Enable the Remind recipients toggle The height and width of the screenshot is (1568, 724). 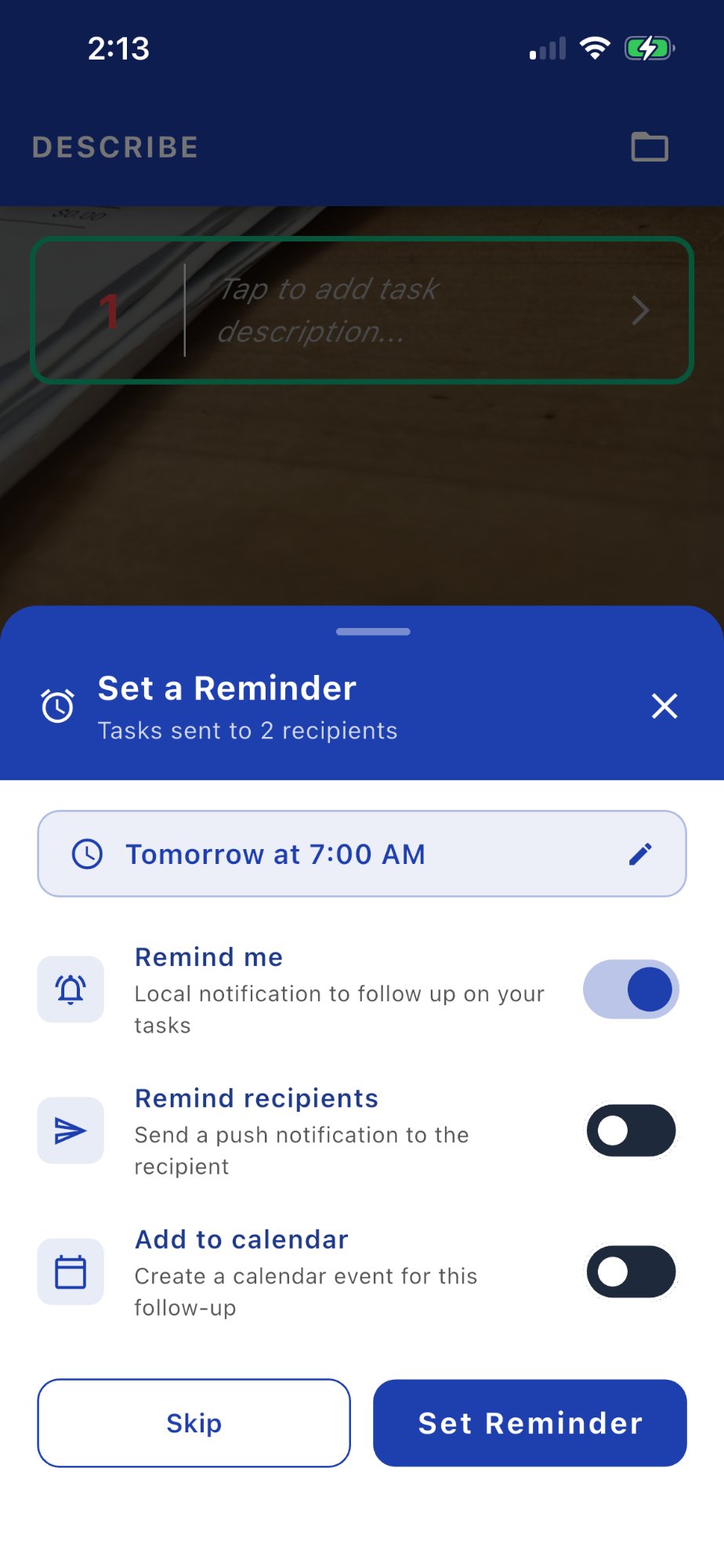[x=631, y=1131]
